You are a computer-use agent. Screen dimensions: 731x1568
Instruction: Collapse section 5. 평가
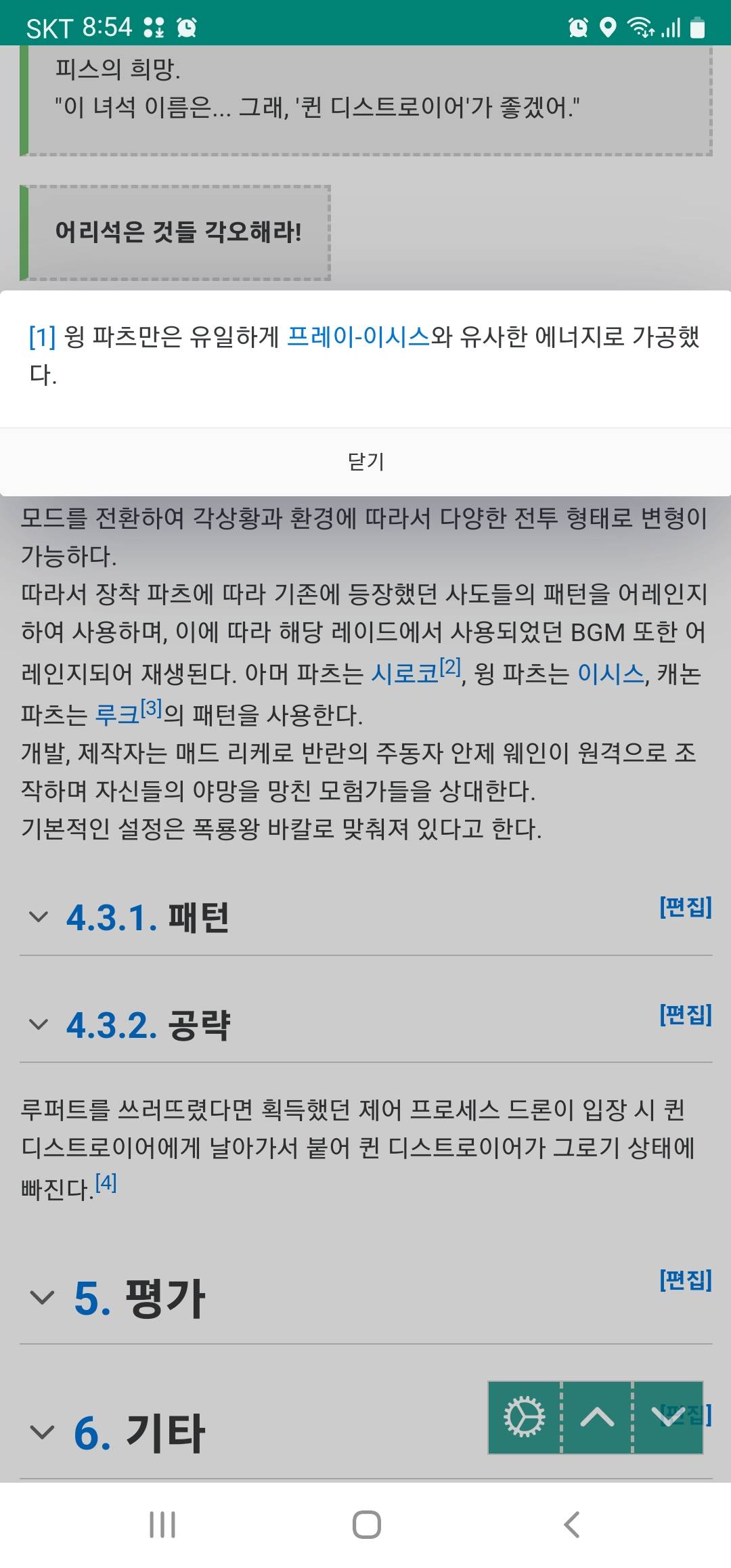point(42,1298)
